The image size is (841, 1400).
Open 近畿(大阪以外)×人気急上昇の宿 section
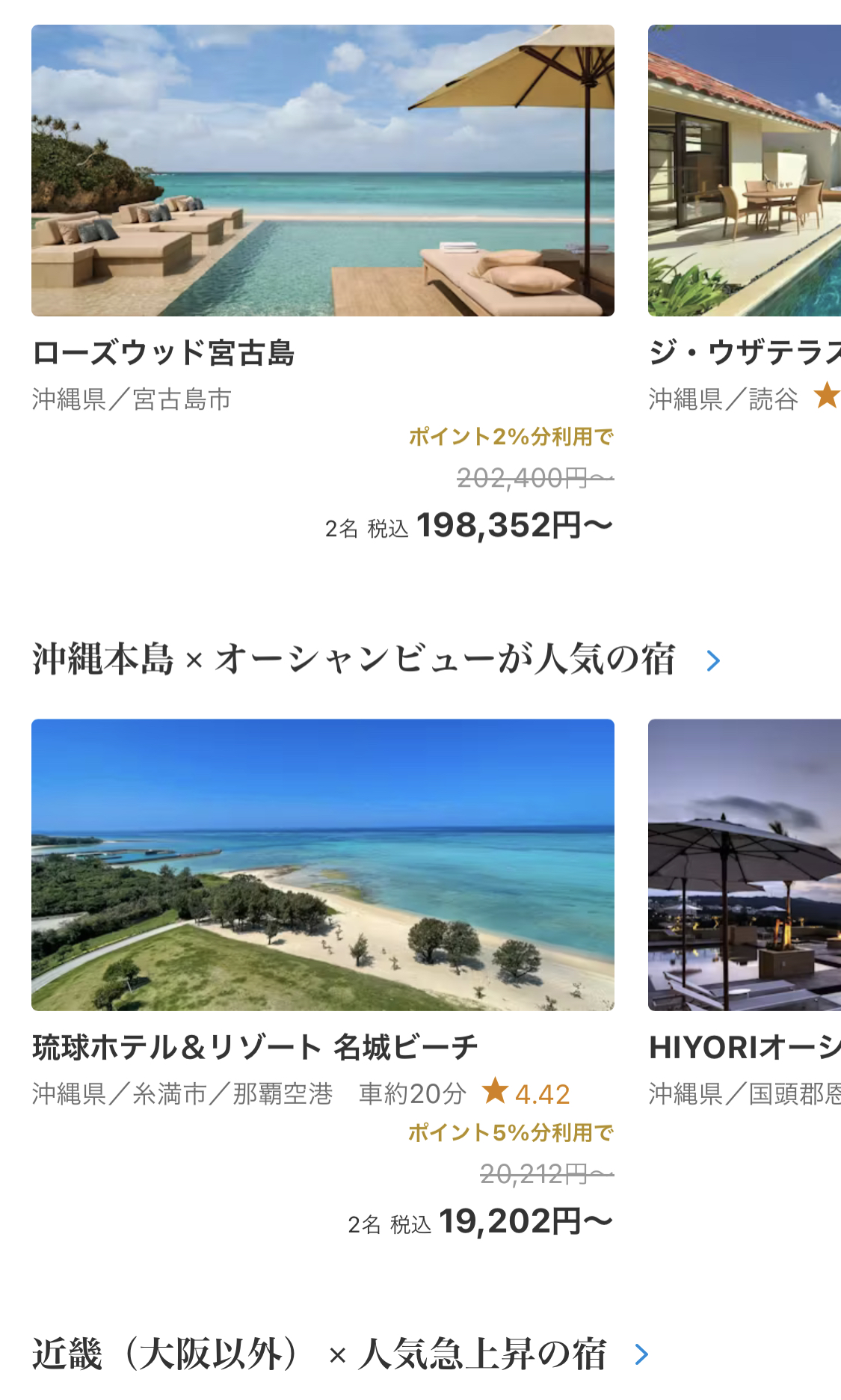pos(340,1354)
